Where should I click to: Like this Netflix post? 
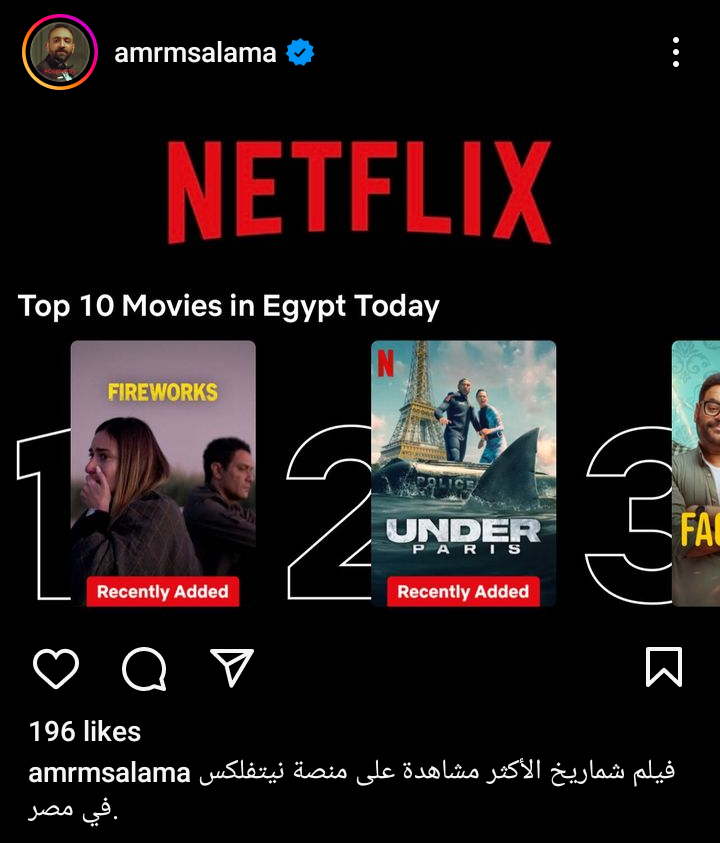[x=55, y=668]
